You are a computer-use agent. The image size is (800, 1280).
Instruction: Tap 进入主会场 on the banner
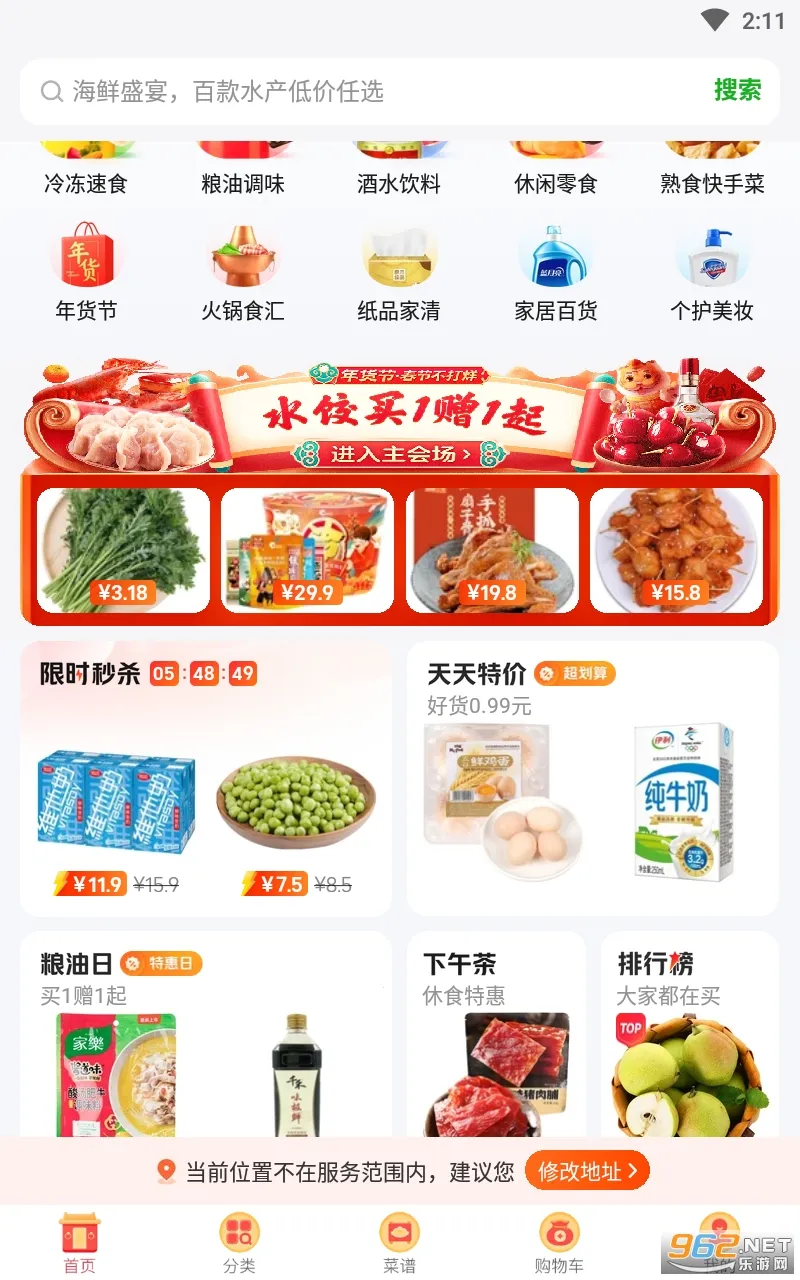[x=400, y=454]
